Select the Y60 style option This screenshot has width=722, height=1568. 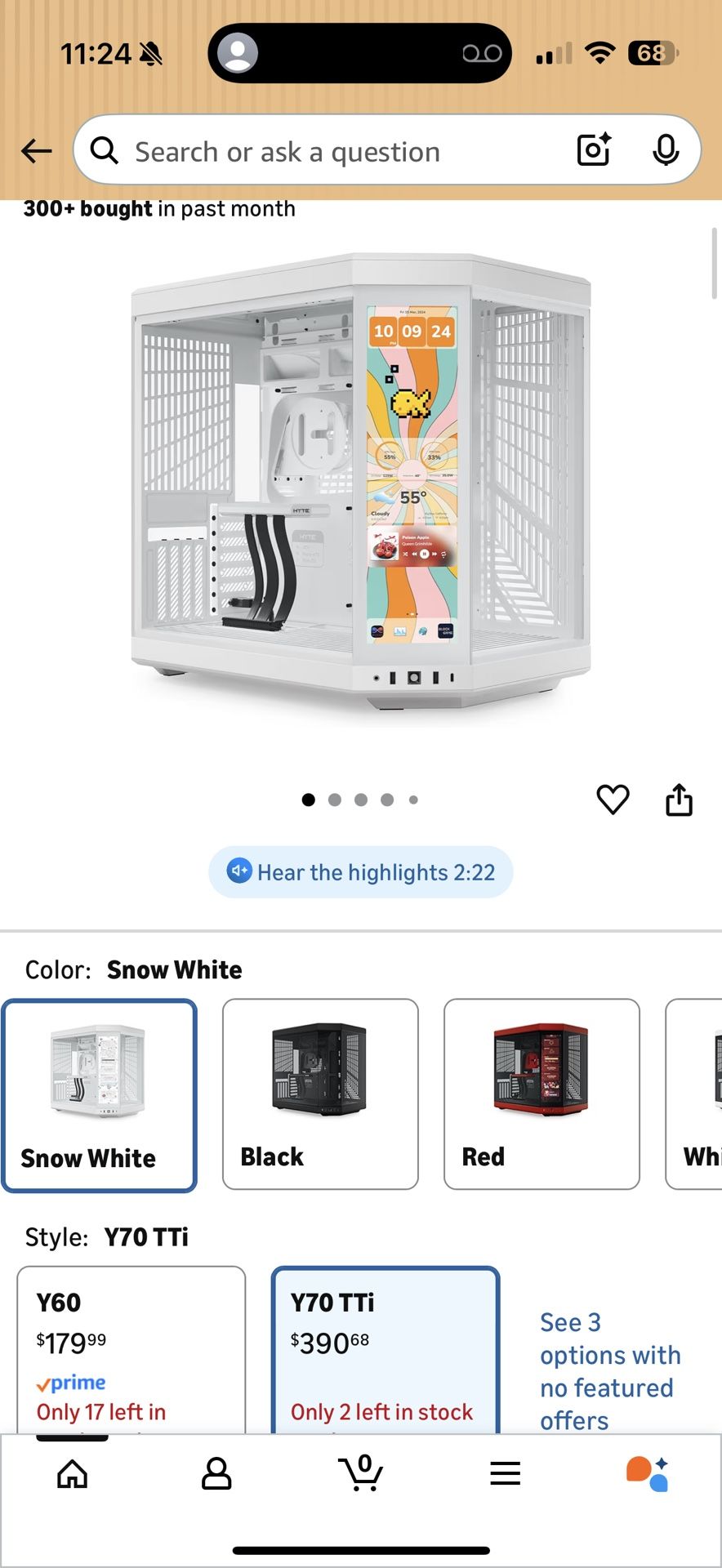point(131,1347)
